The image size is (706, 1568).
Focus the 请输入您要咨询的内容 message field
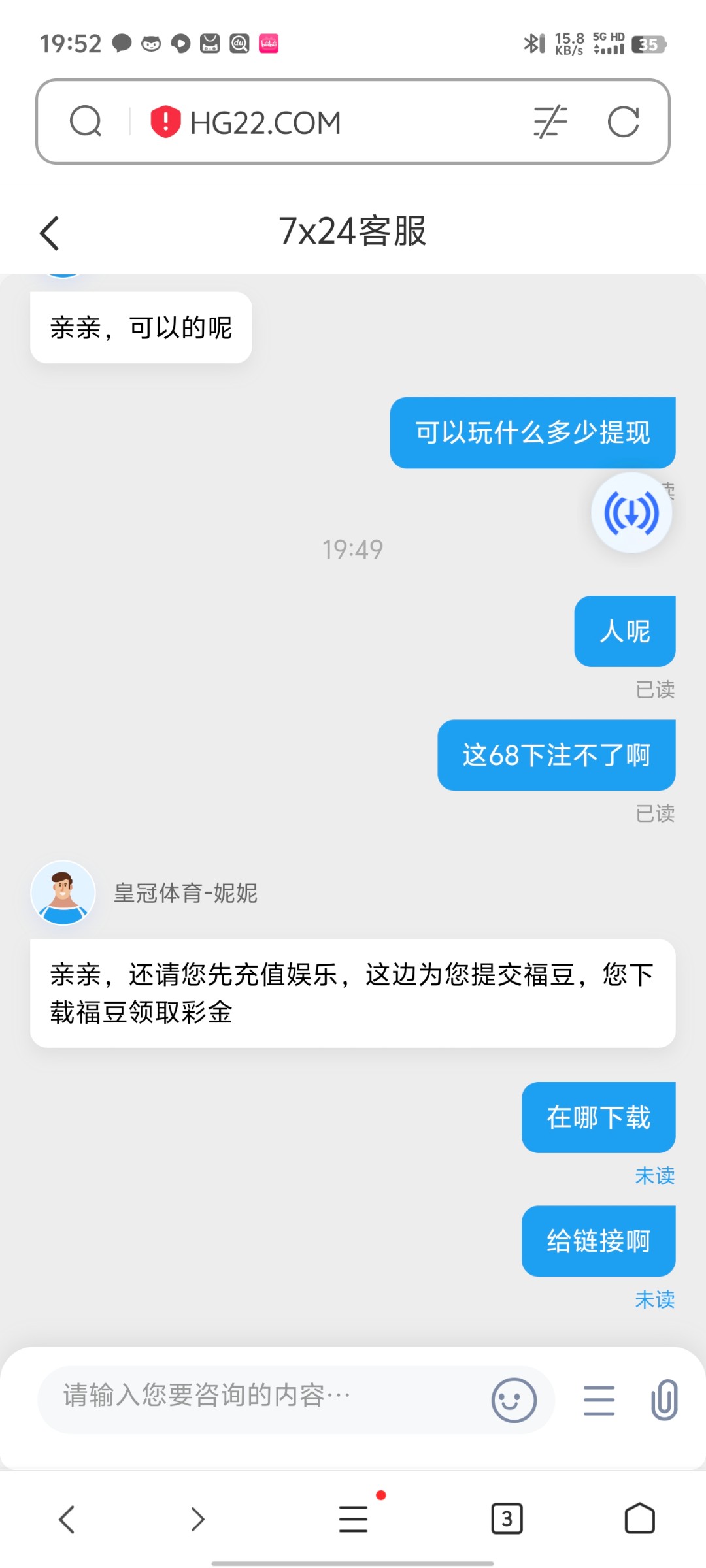click(x=261, y=1396)
